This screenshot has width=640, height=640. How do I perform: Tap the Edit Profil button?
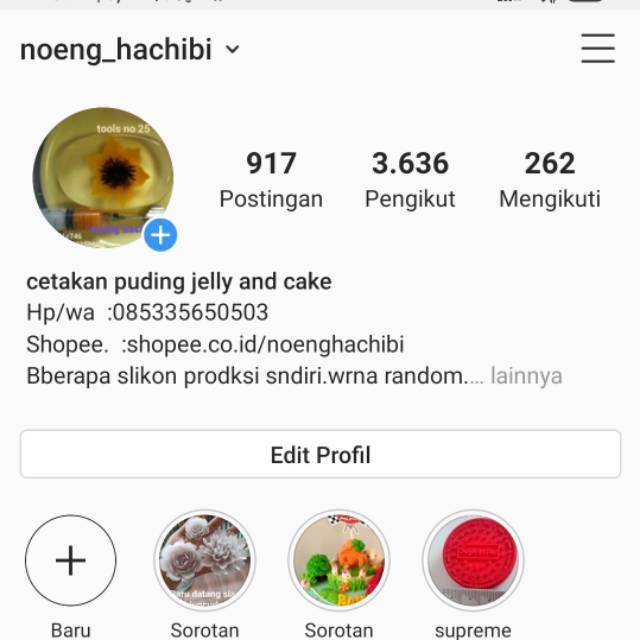pyautogui.click(x=320, y=455)
